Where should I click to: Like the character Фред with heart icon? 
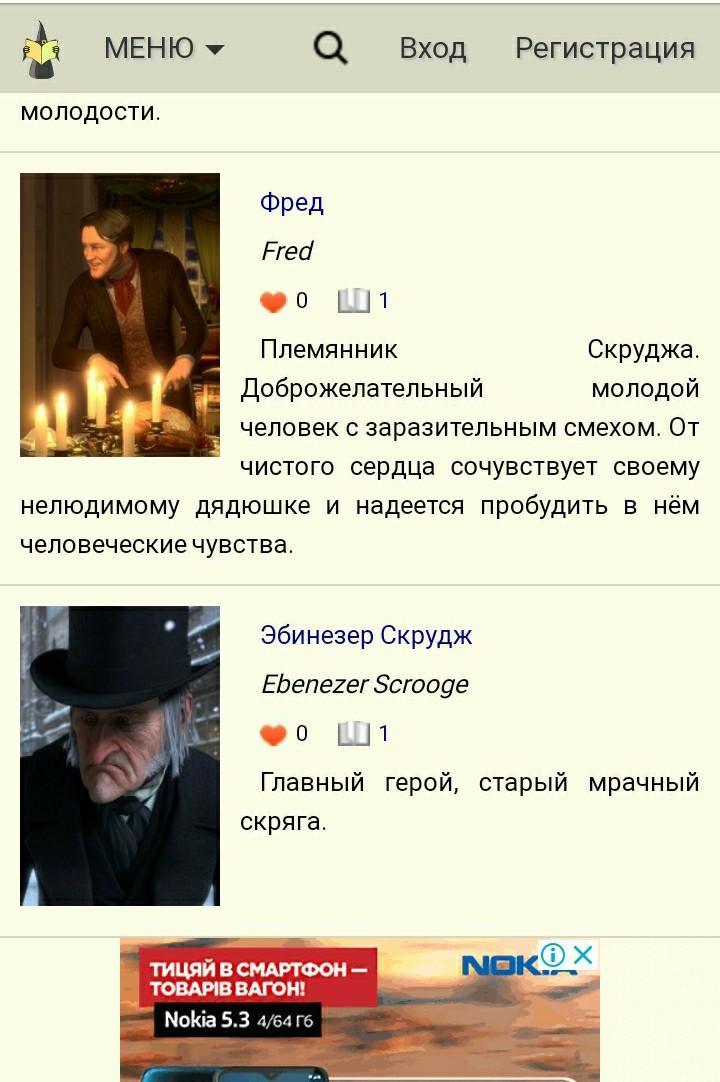click(x=273, y=301)
